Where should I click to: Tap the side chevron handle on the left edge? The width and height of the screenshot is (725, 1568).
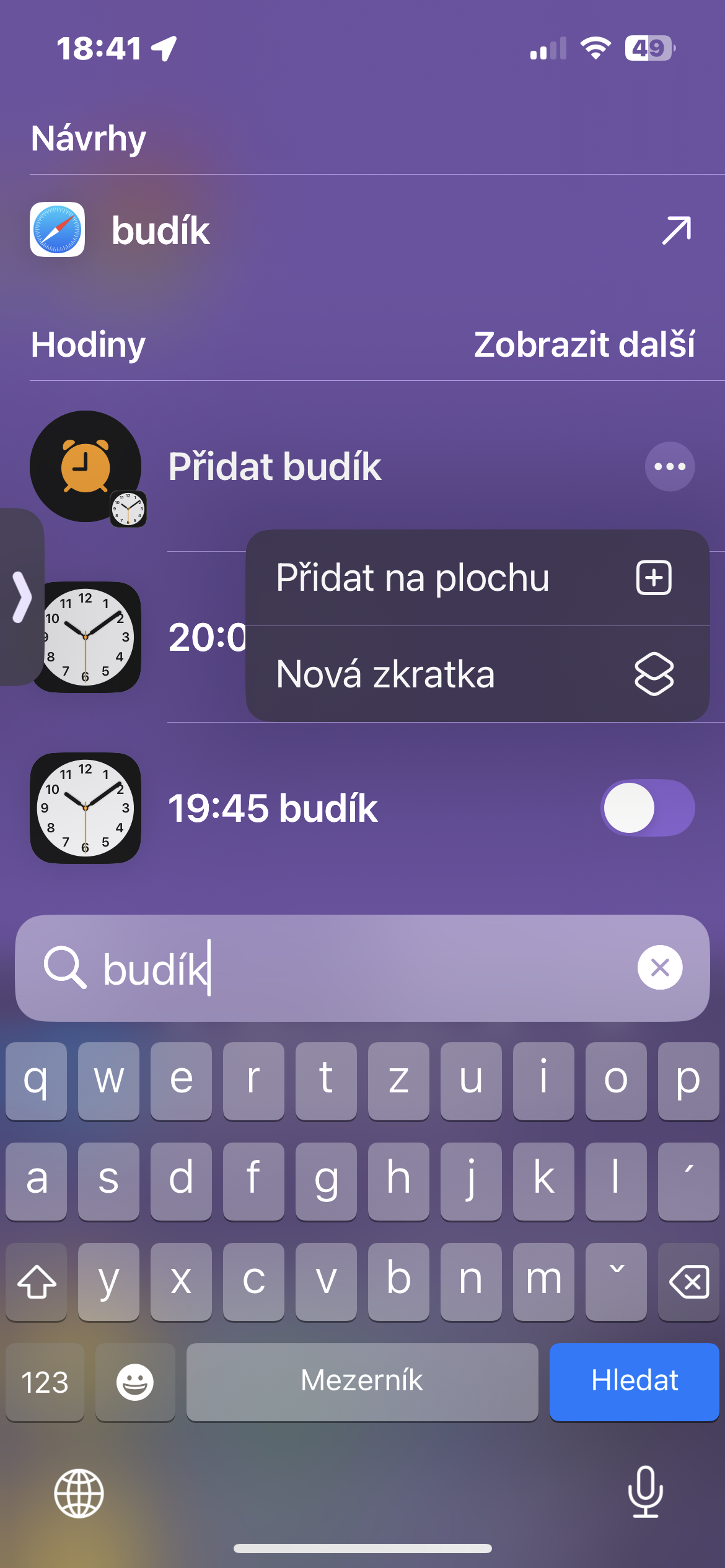[21, 597]
